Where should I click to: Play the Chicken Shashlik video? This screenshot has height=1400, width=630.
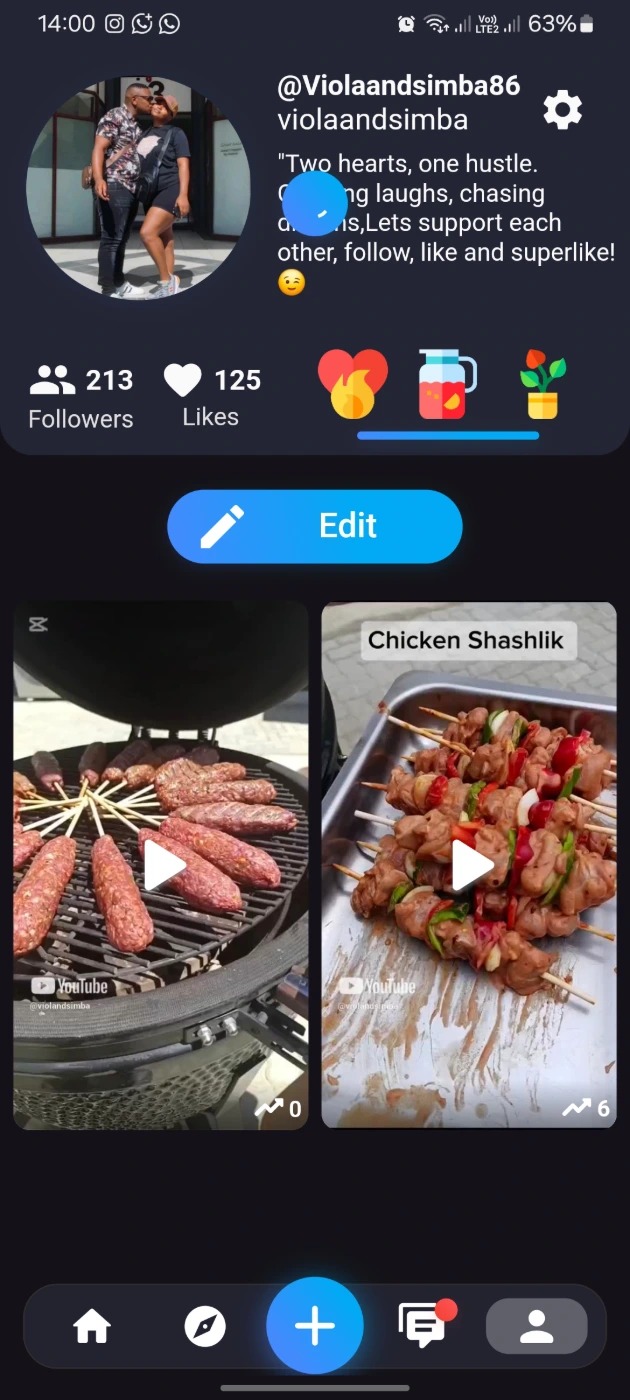point(469,866)
